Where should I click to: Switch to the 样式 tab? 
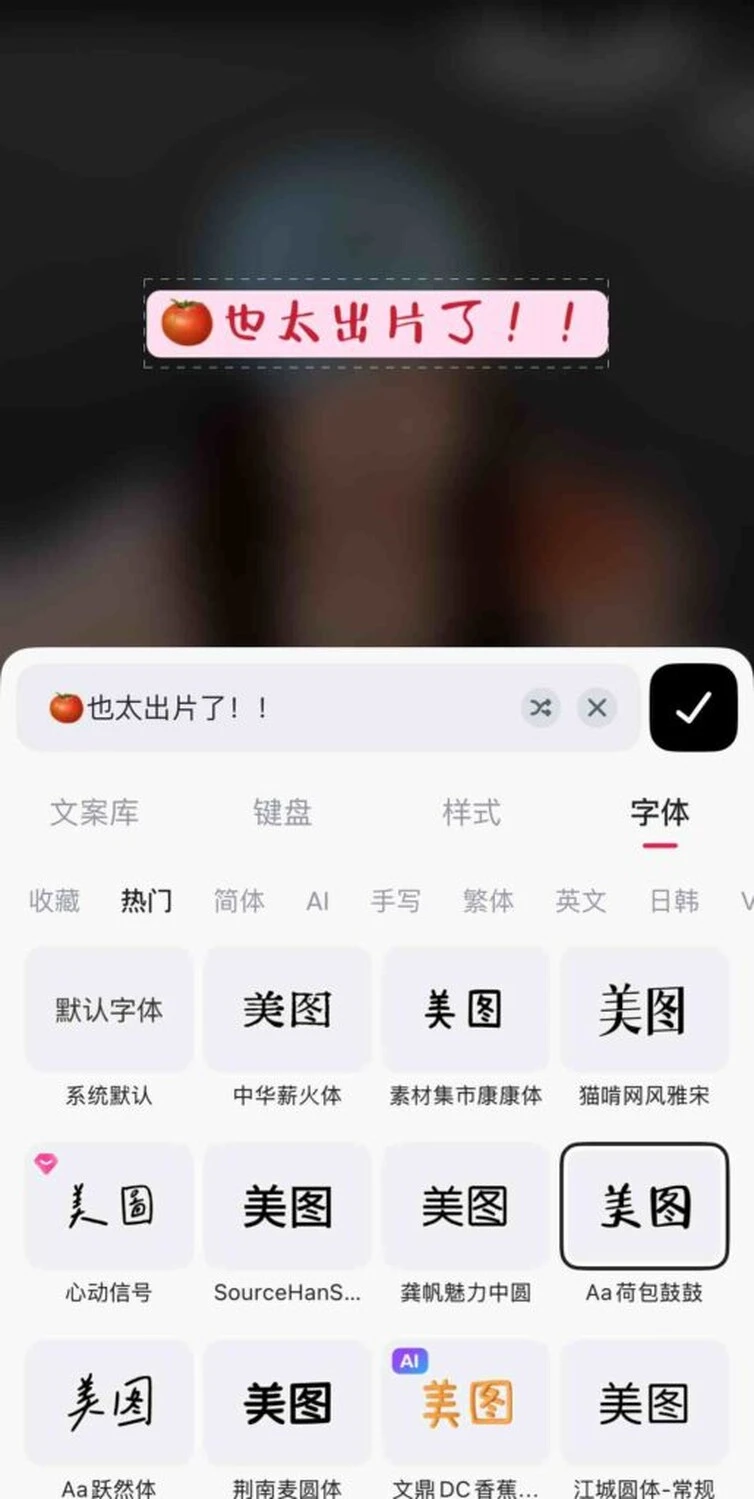471,812
